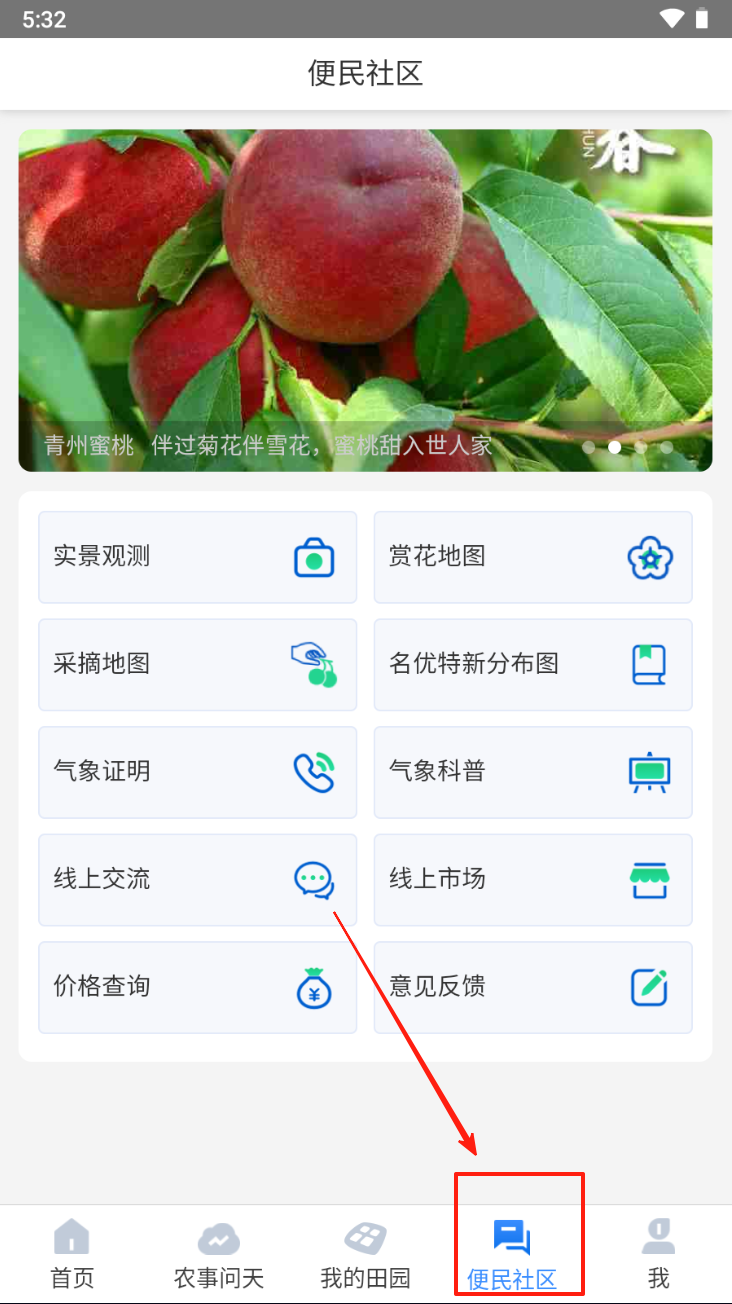The width and height of the screenshot is (732, 1304).
Task: Visit the 线上市场 online market
Action: click(532, 879)
